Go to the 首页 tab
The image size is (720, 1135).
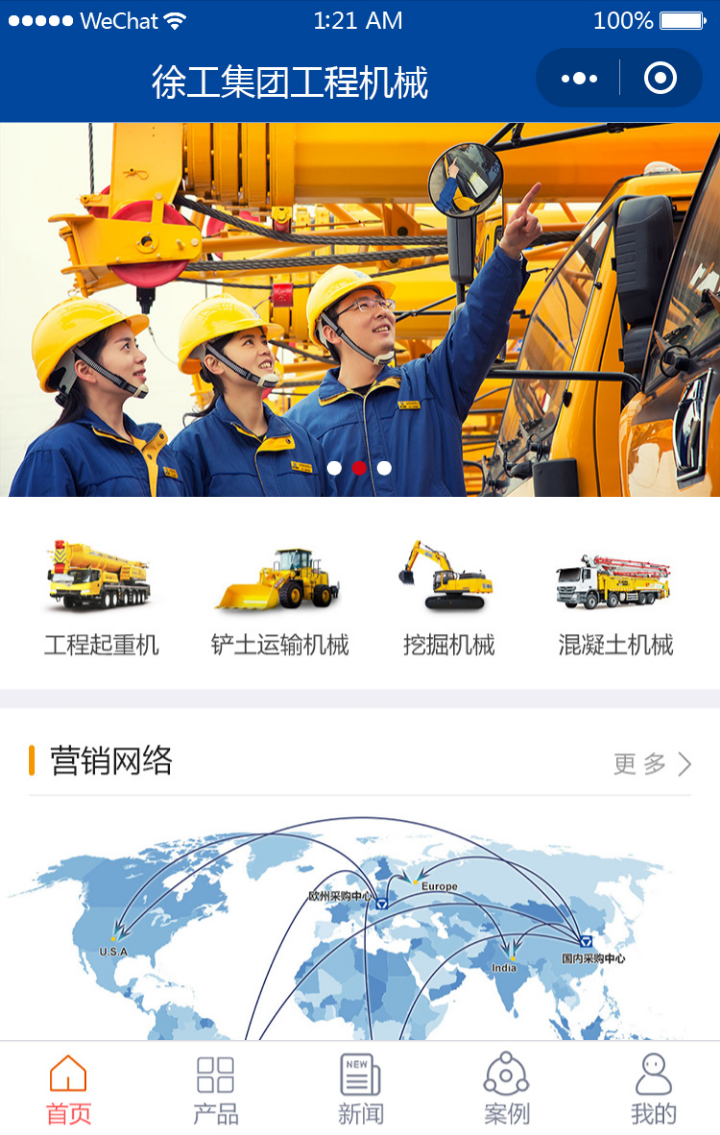[68, 1089]
